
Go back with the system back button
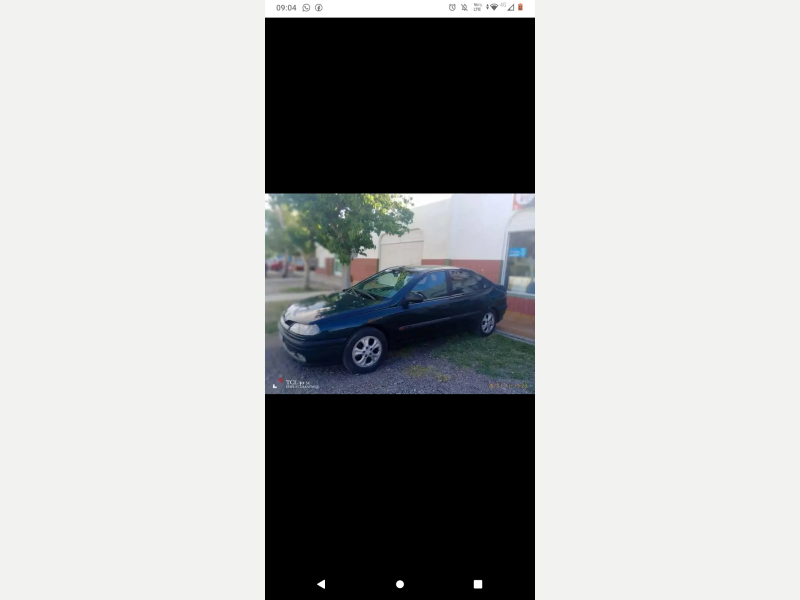pos(321,584)
